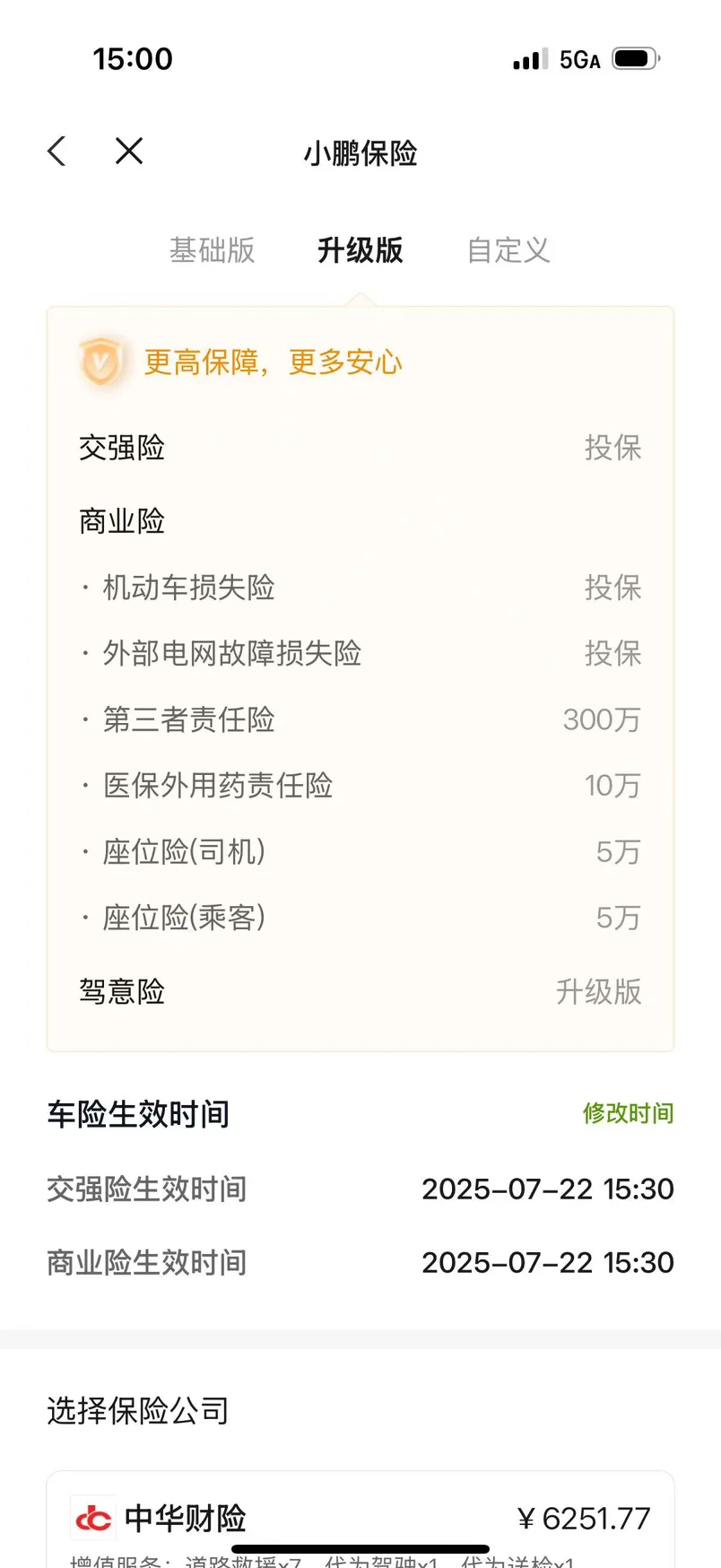Tap 修改时间 to change effective time
Viewport: 721px width, 1568px height.
pos(628,1113)
